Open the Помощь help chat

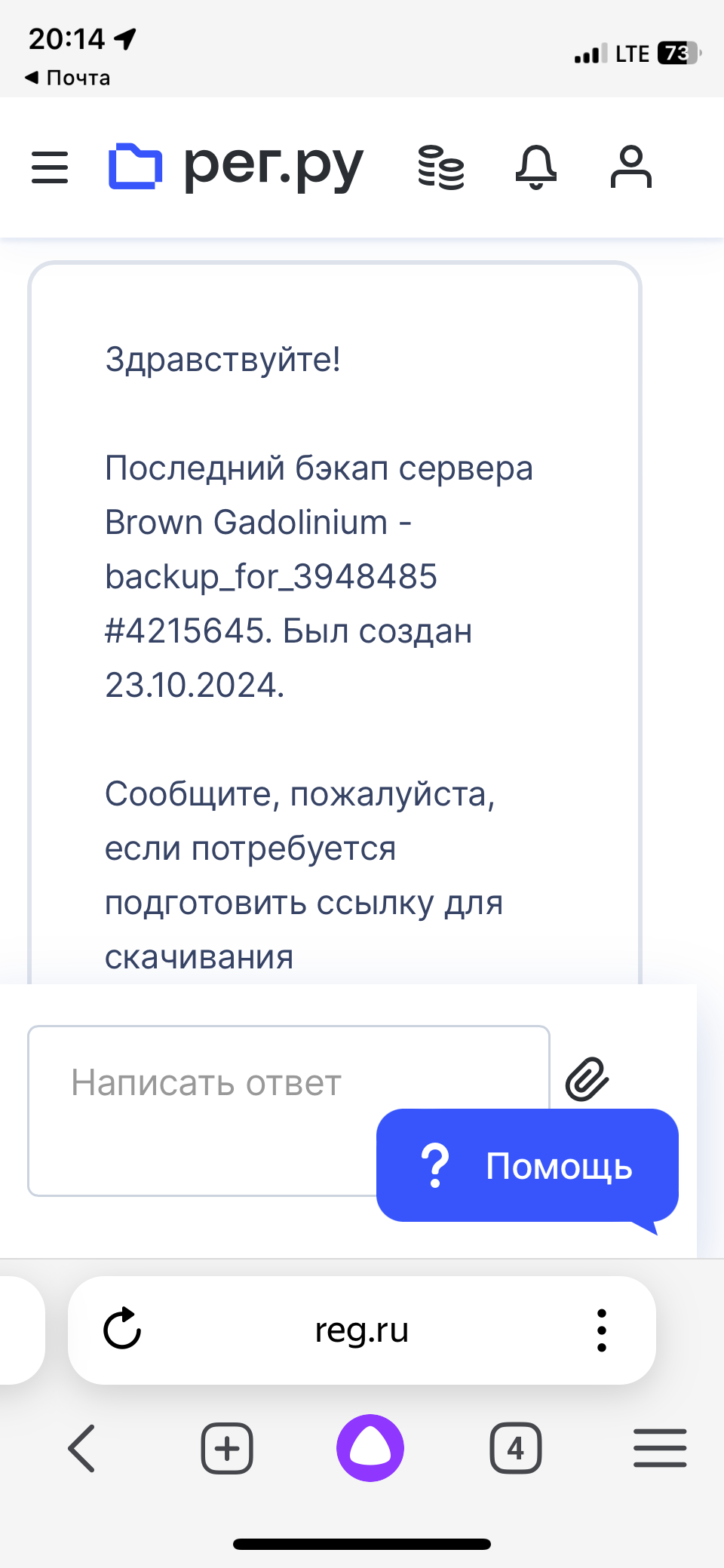click(x=527, y=1165)
